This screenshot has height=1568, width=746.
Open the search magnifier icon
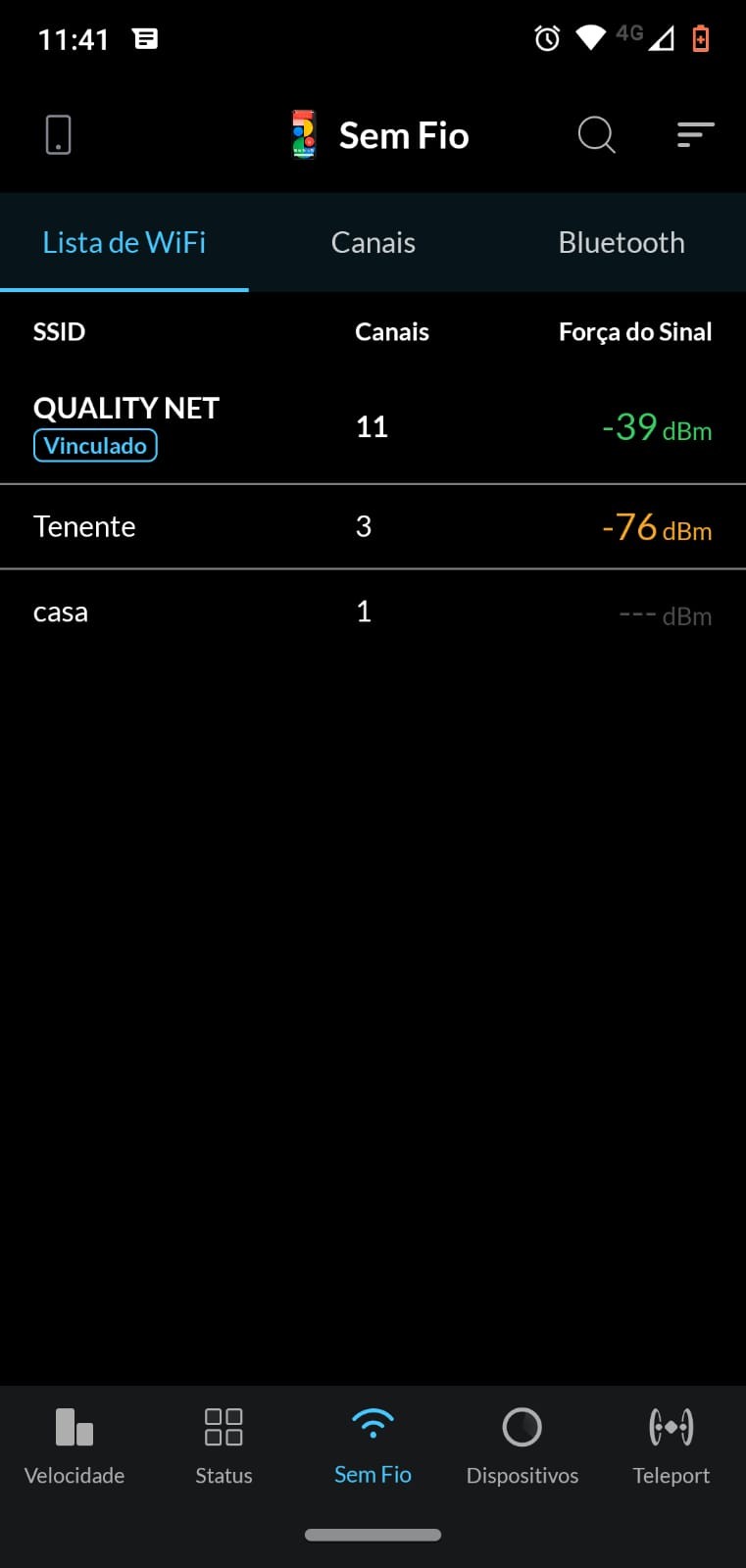click(x=596, y=135)
